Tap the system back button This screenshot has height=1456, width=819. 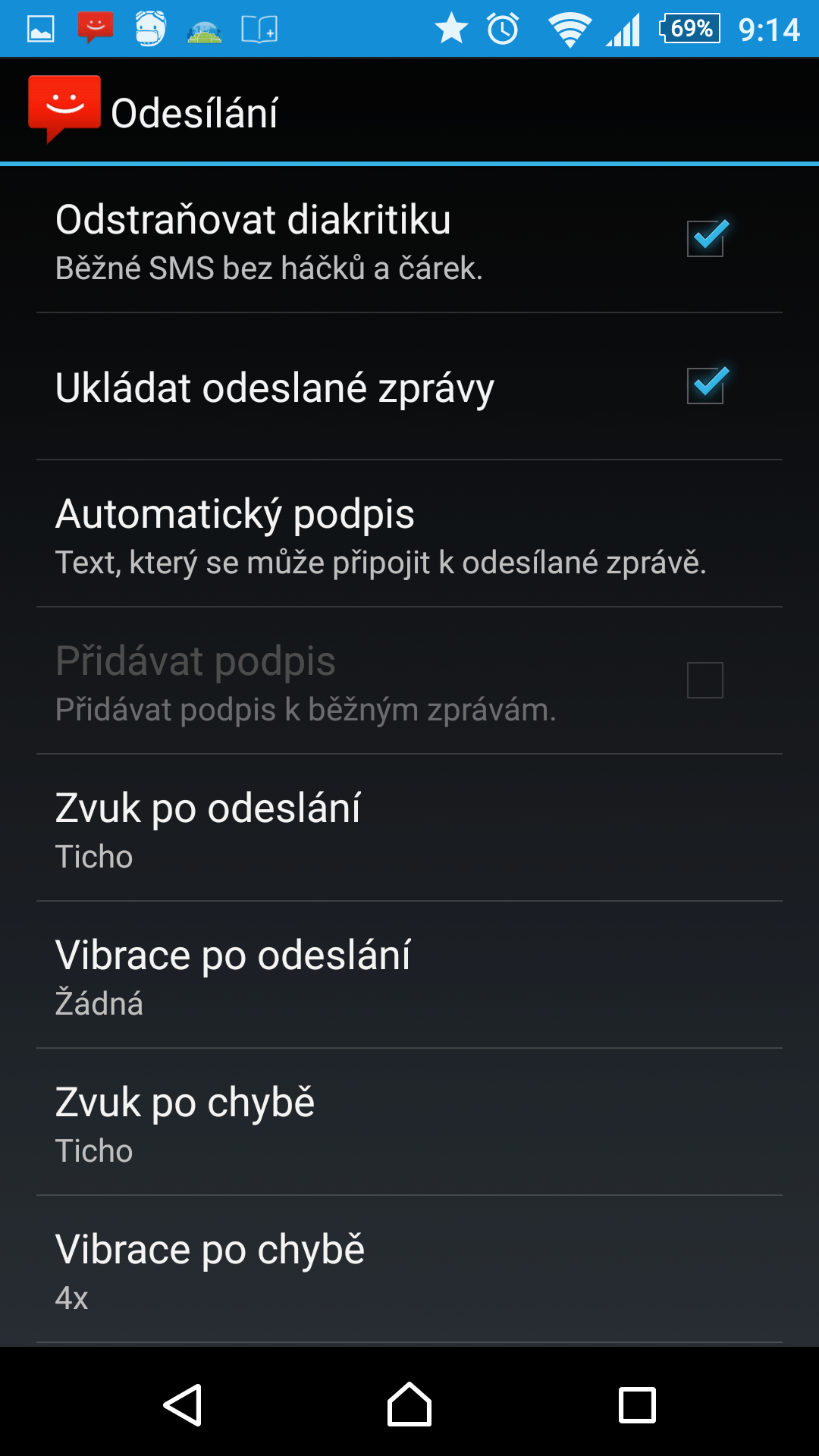[x=182, y=1405]
